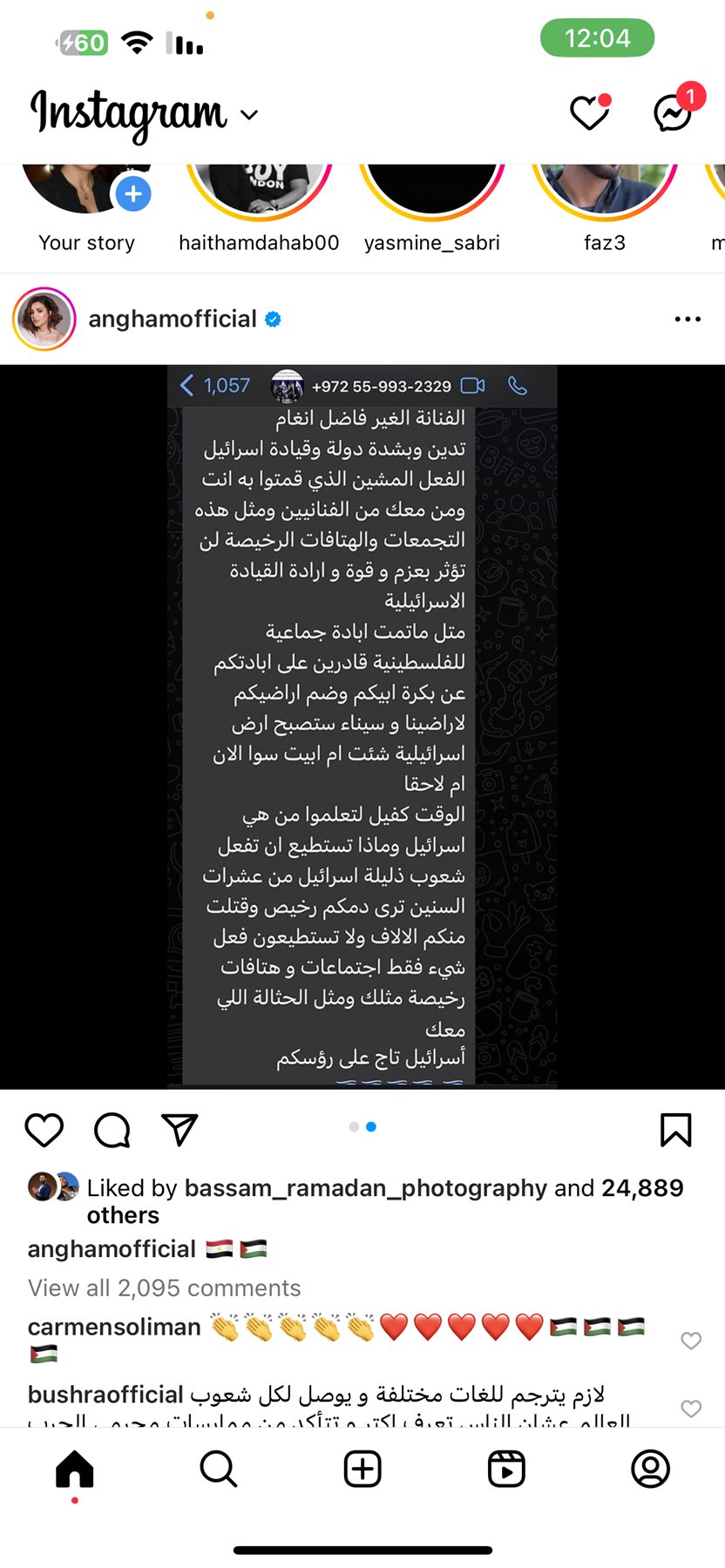
Task: Go to the Profile tab
Action: [x=650, y=1470]
